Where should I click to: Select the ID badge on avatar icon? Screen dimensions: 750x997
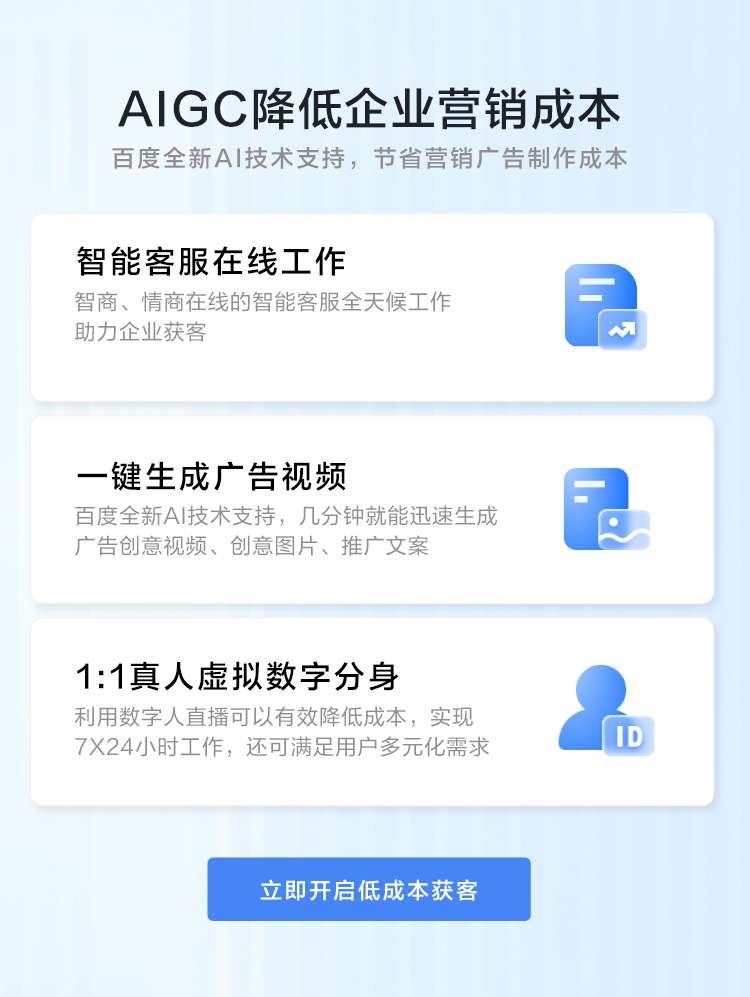(x=629, y=737)
